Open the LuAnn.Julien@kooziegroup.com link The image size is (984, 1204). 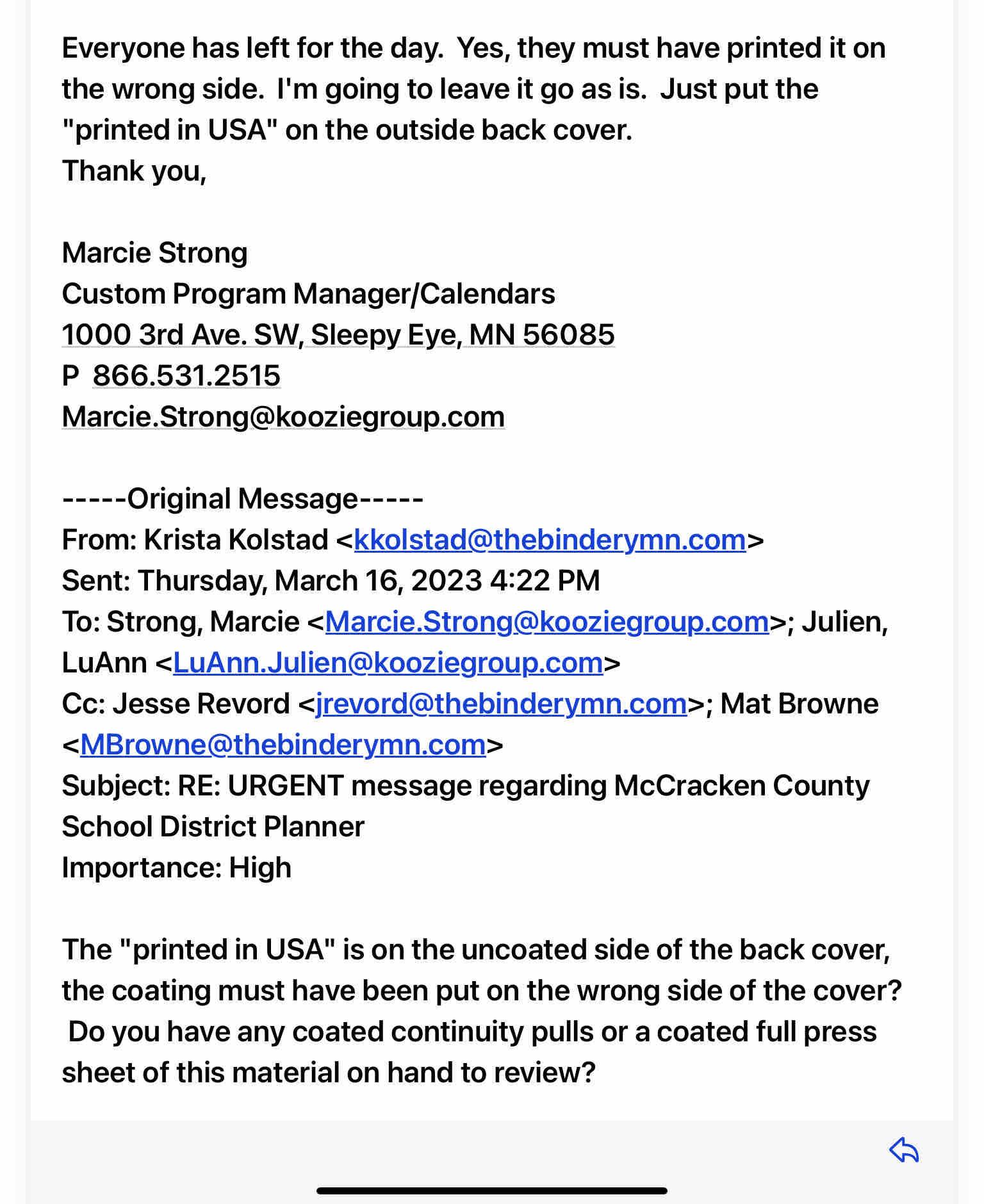[x=388, y=663]
